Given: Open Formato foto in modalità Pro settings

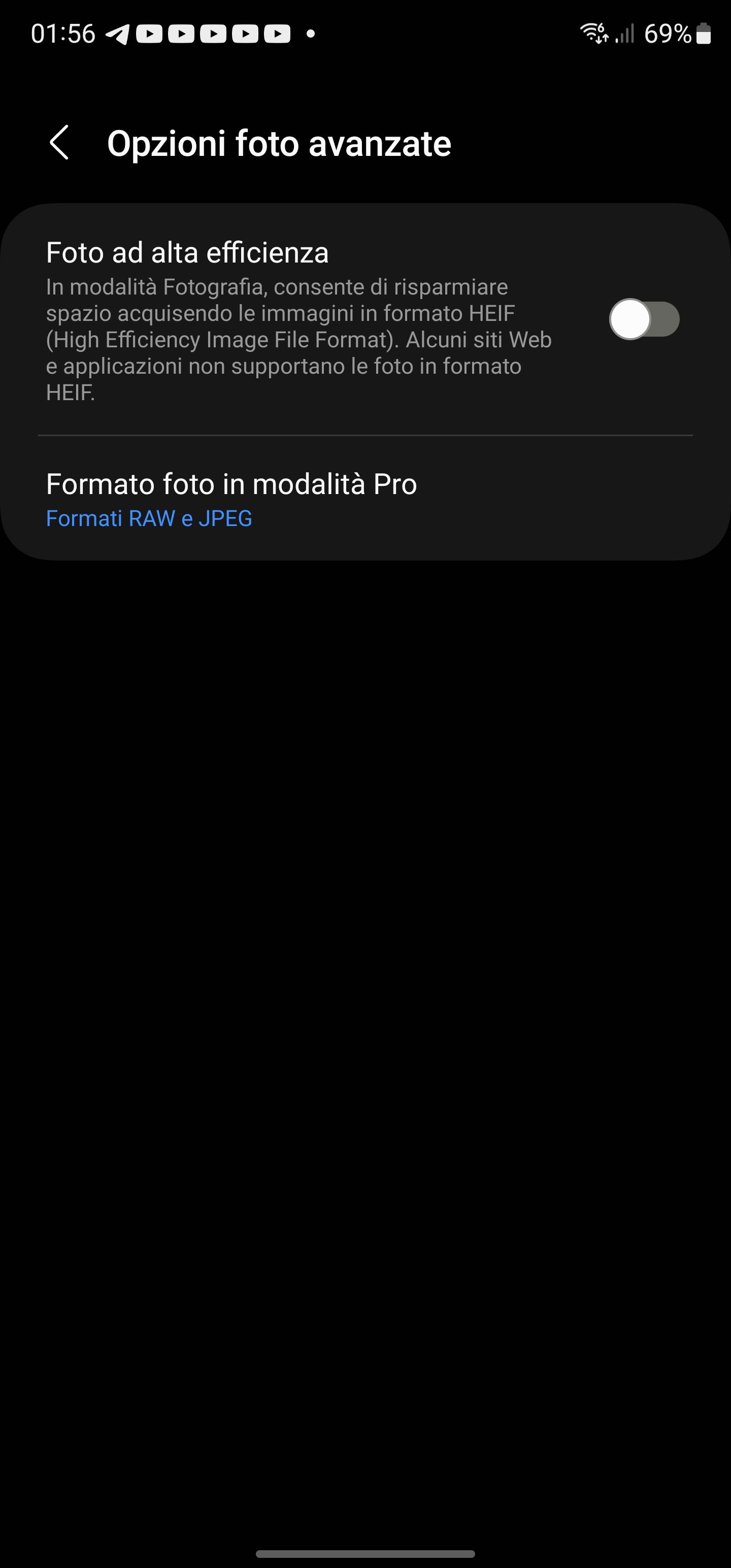Looking at the screenshot, I should (x=231, y=484).
